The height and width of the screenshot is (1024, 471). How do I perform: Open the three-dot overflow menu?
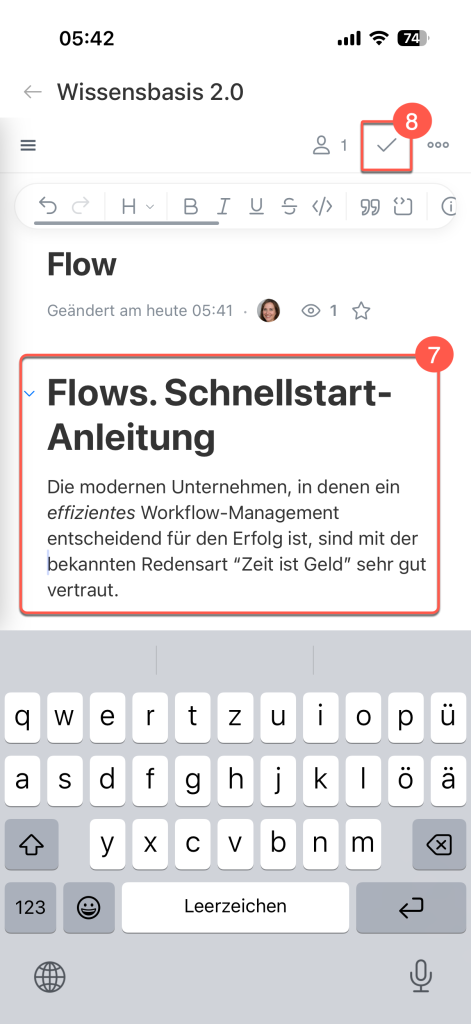pos(438,145)
